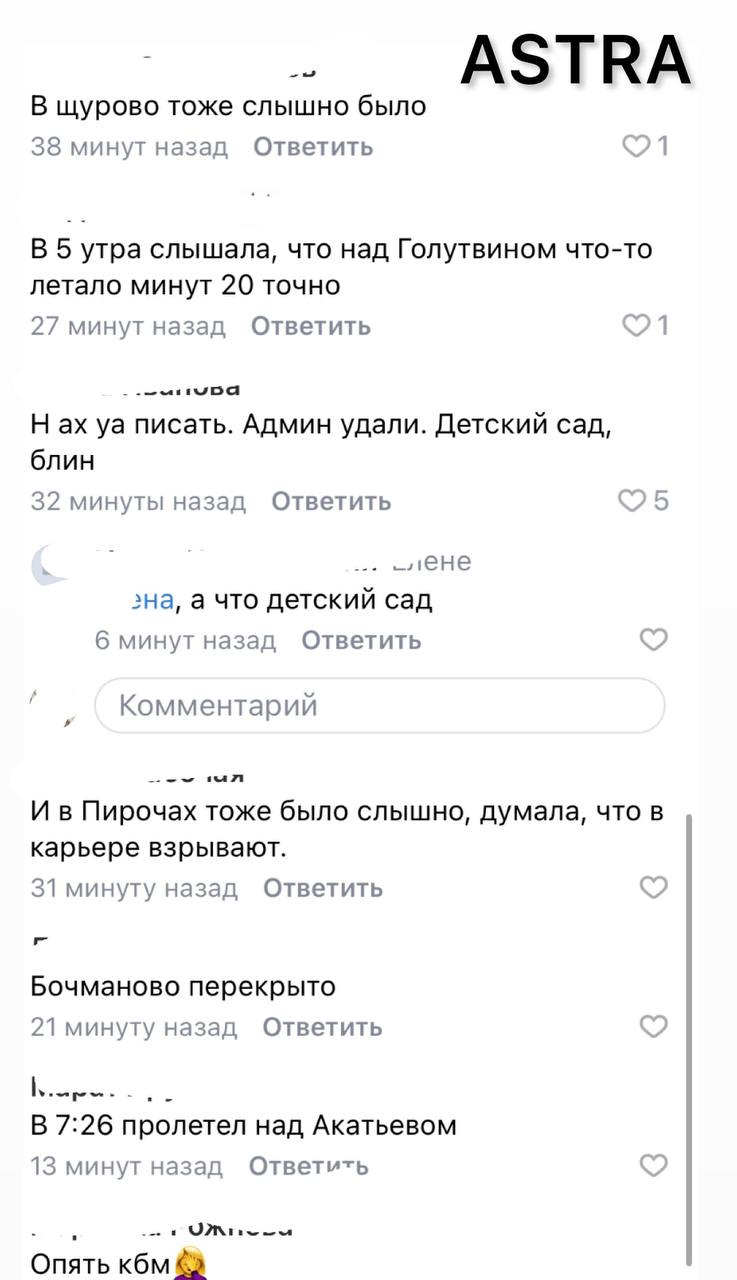Like the "Админ удали. Детский сад" comment
Screen dimensions: 737x1280
pos(636,501)
